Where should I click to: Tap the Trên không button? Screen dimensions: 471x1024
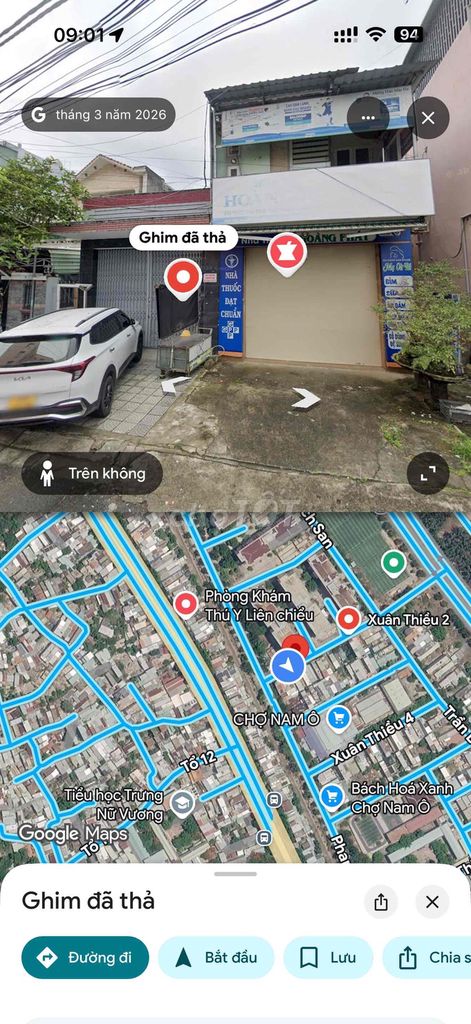92,473
